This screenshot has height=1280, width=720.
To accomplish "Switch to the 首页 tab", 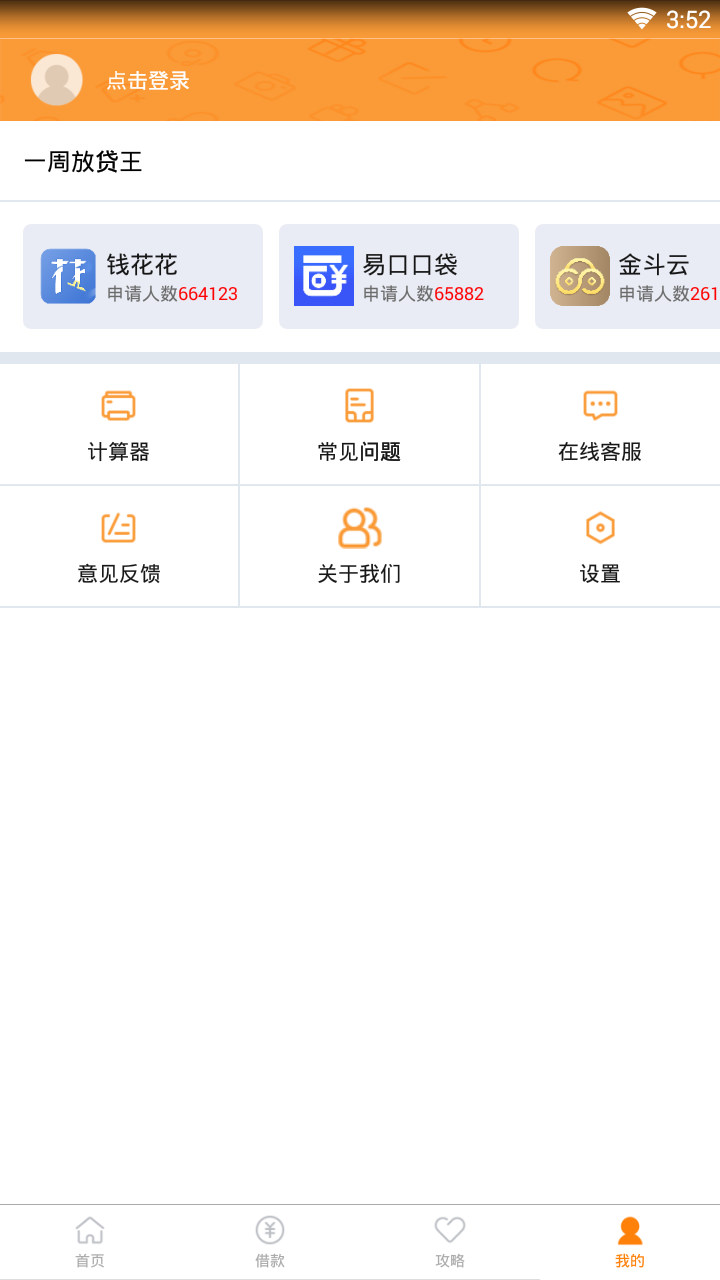I will tap(90, 1242).
